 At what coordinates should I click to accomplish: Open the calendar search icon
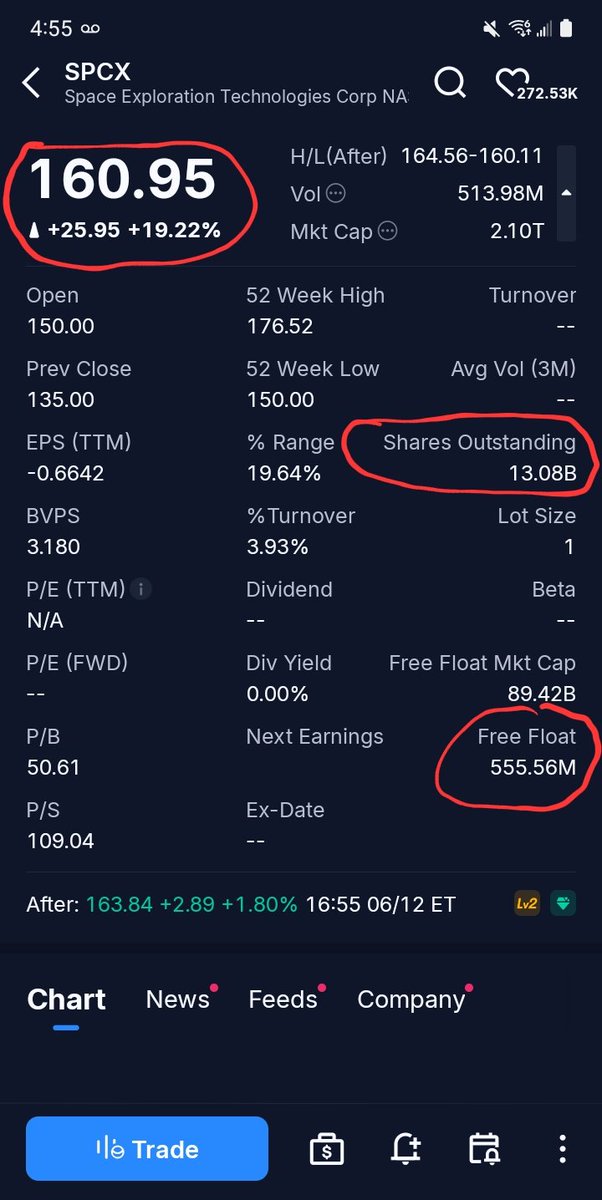click(484, 1149)
